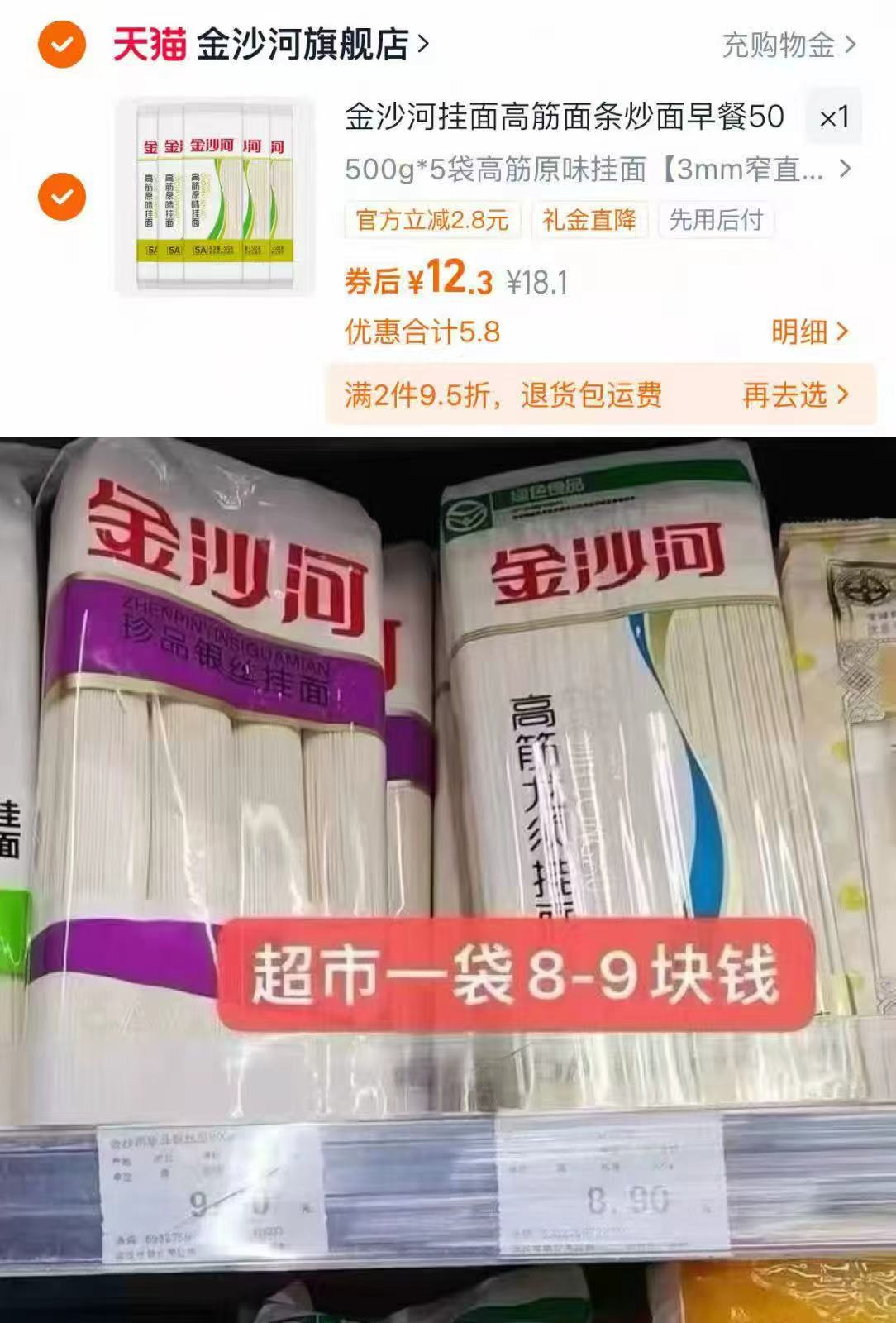Click the 官方立减2.8元 promotion tag

pos(430,221)
